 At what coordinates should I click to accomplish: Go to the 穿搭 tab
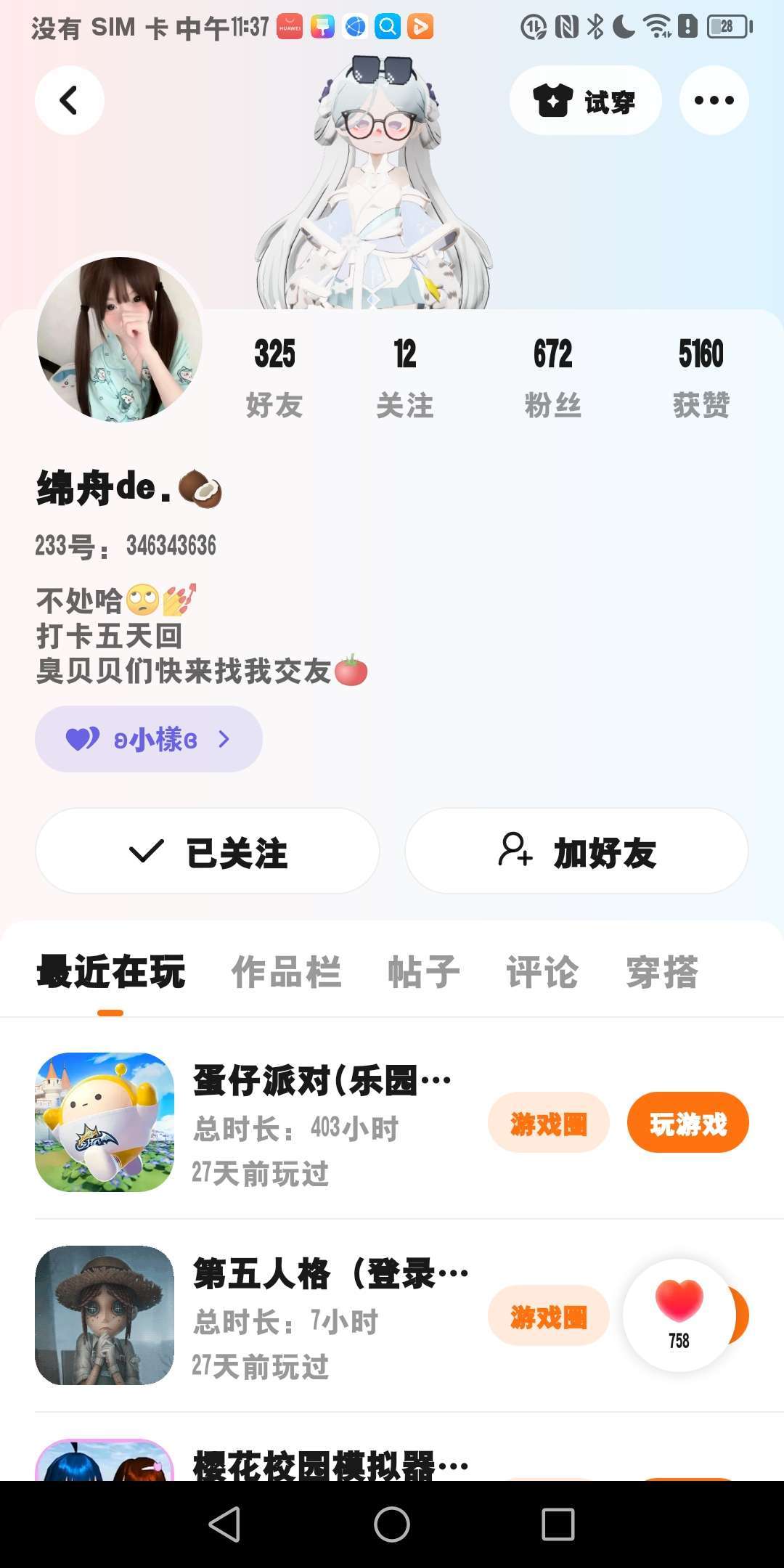[x=662, y=973]
